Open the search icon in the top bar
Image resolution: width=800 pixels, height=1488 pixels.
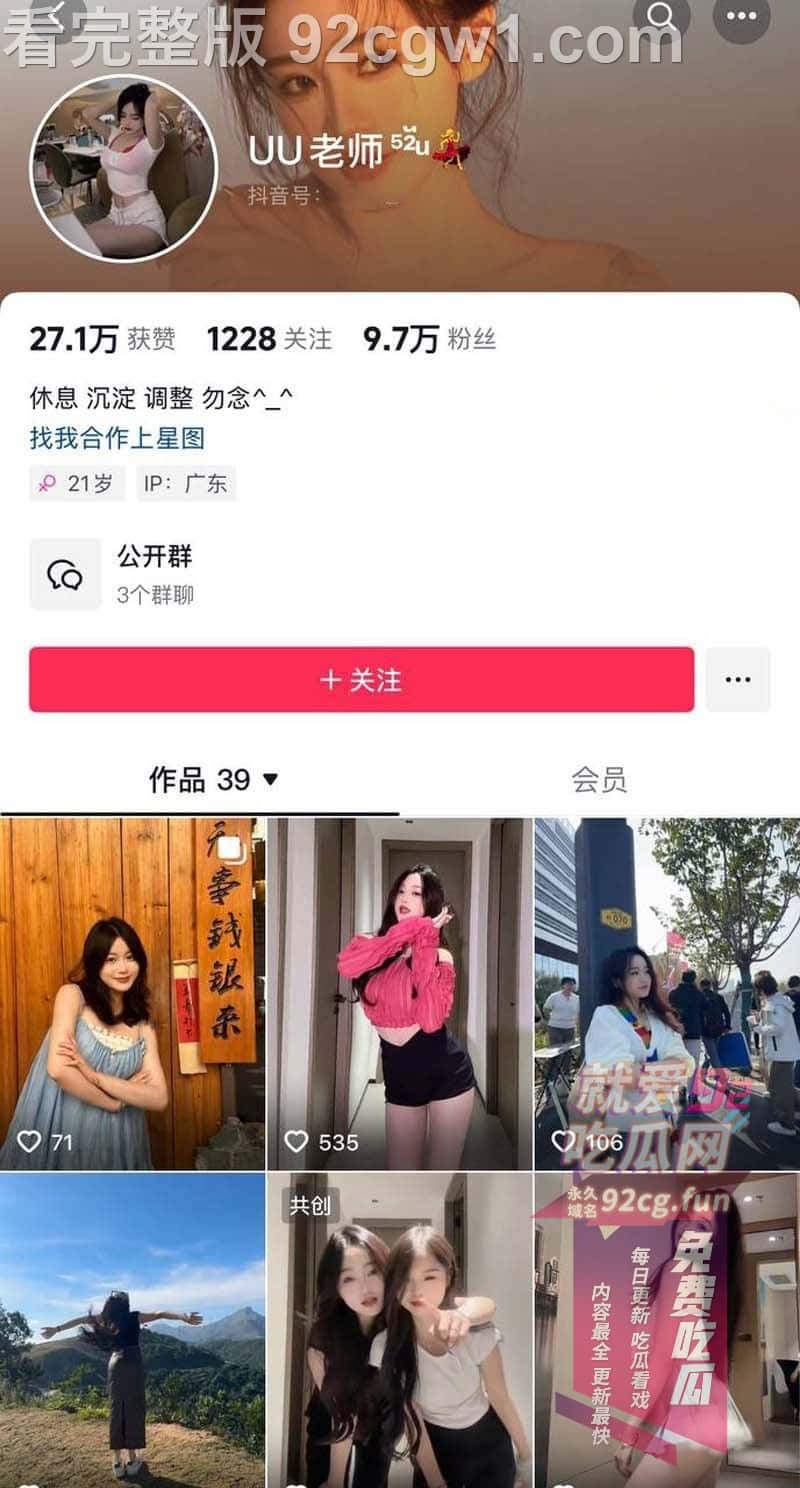(x=661, y=15)
